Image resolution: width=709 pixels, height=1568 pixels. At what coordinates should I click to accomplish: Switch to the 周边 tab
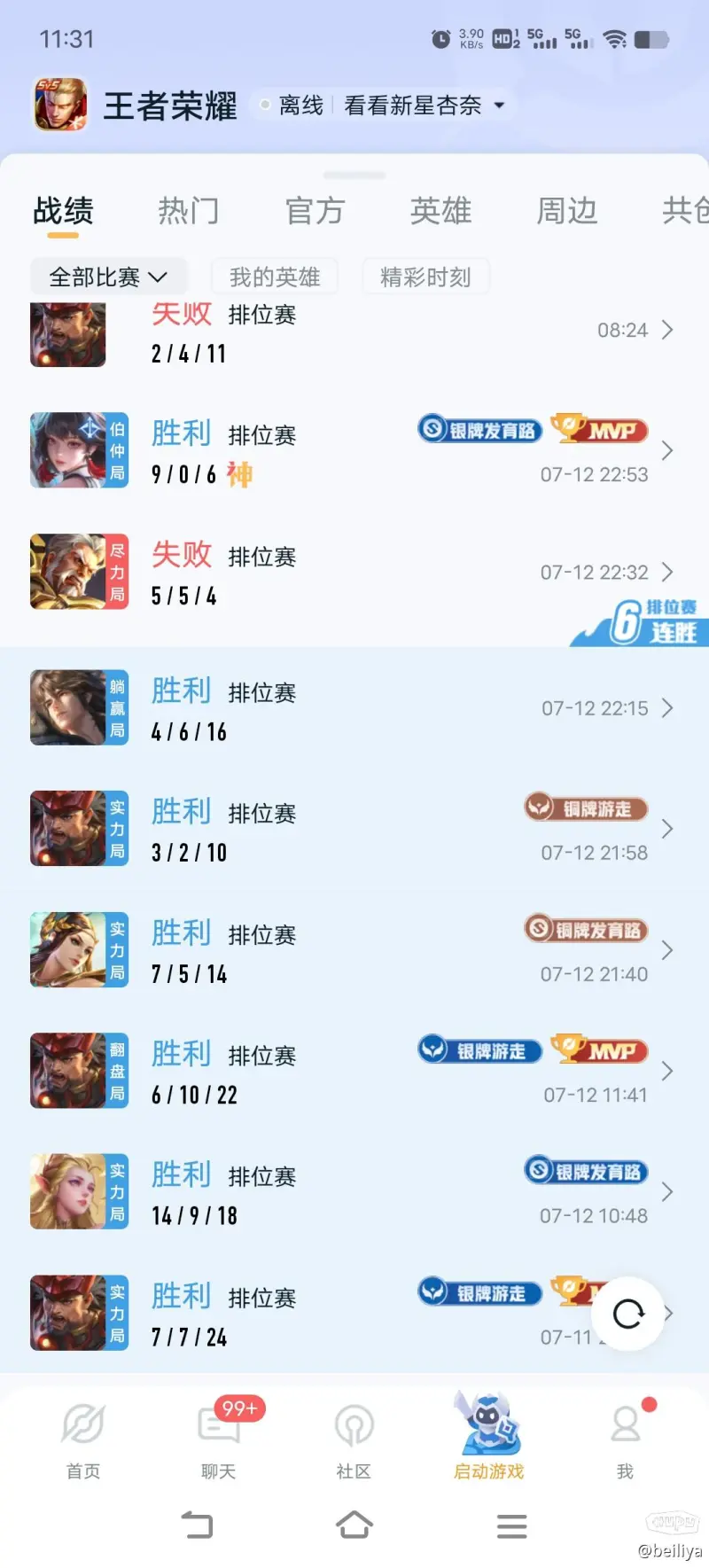567,212
